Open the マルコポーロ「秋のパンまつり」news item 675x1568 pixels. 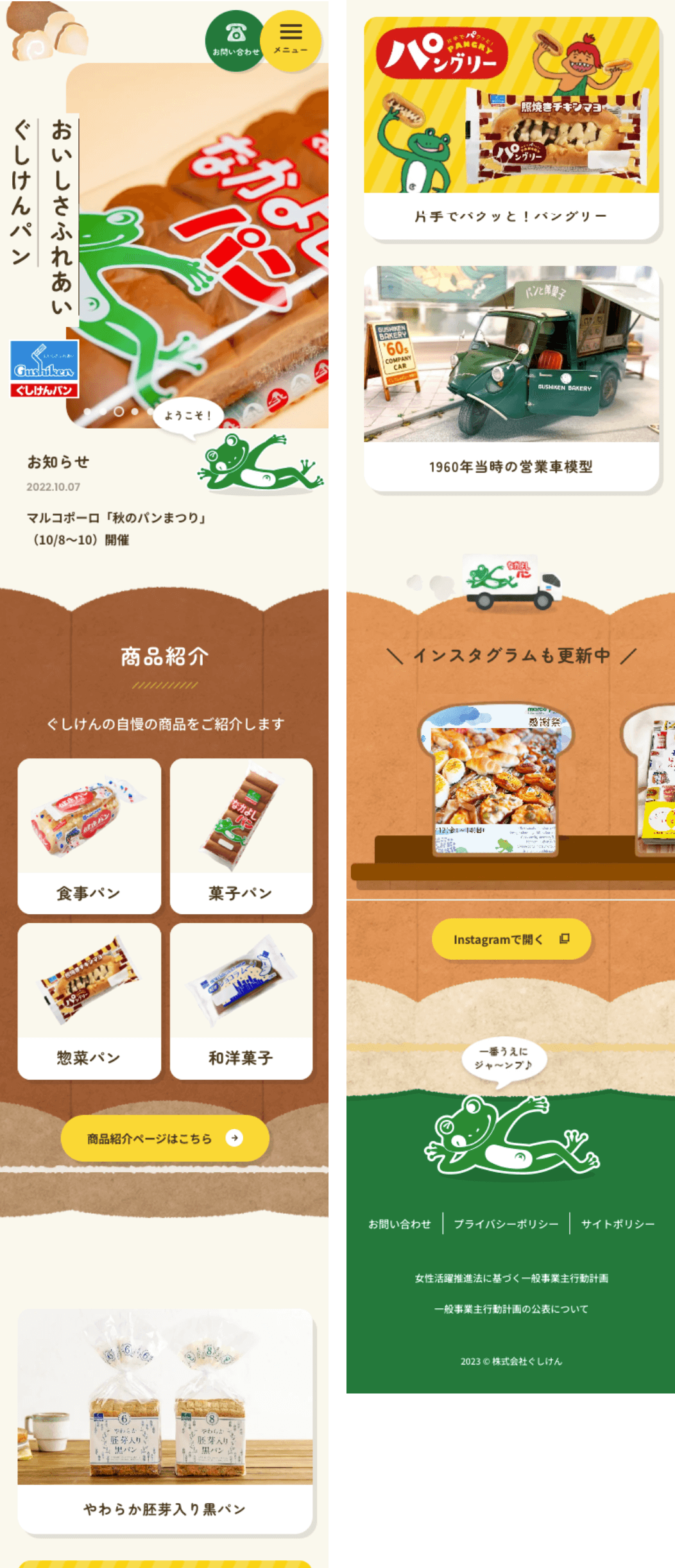click(115, 528)
